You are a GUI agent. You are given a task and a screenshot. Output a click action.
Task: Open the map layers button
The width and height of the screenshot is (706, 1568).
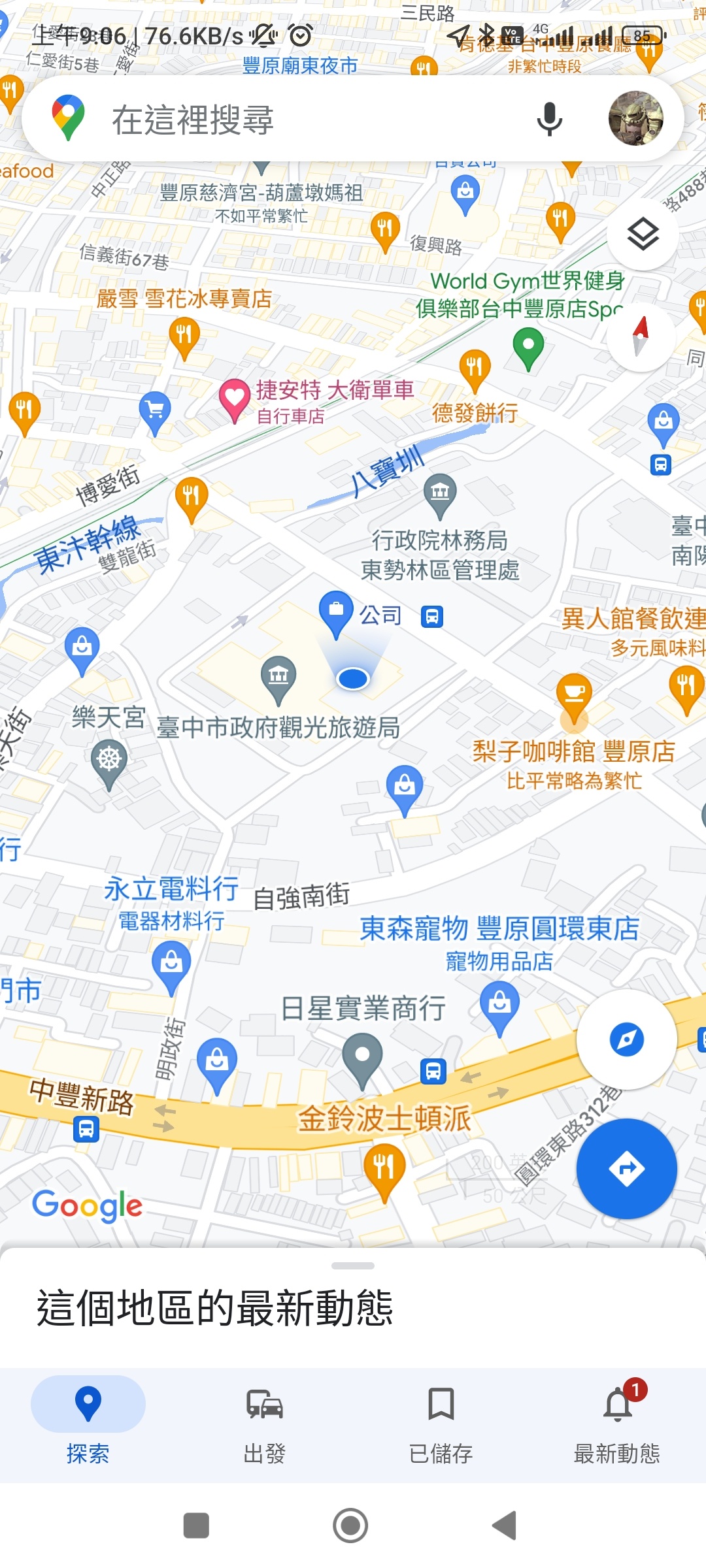pos(643,234)
